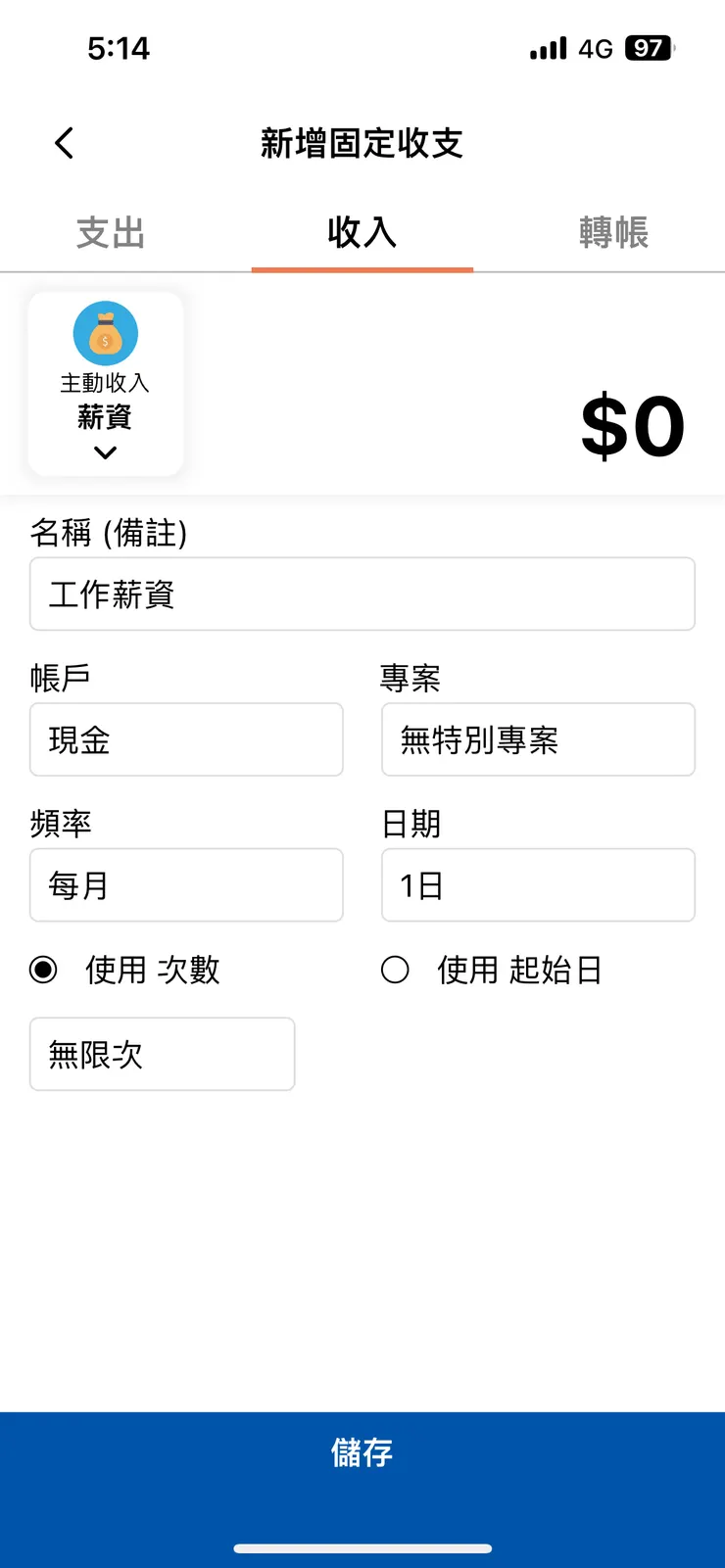725x1568 pixels.
Task: Open the 無限次 repeat count selector
Action: tap(162, 1054)
